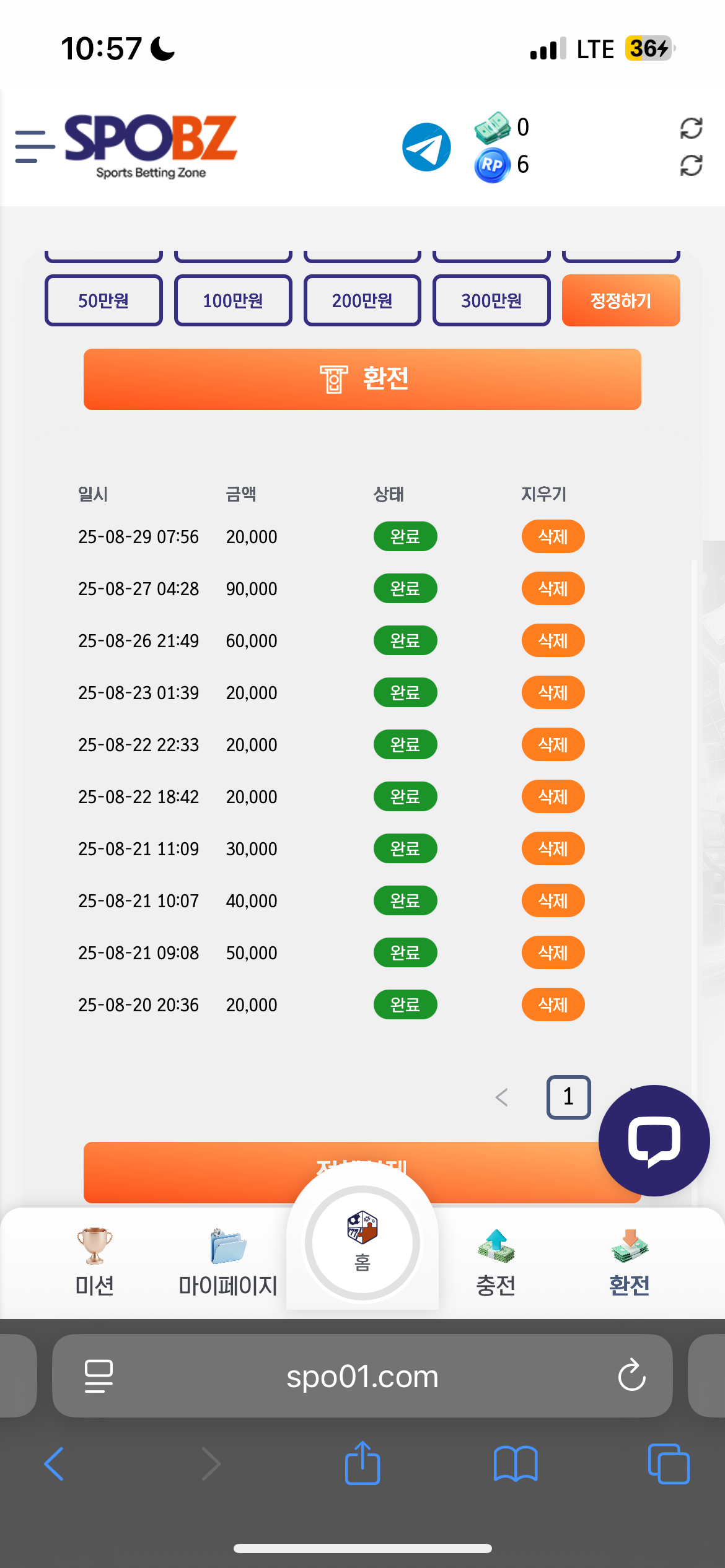Open the live chat bubble
The height and width of the screenshot is (1568, 725).
click(x=654, y=1140)
